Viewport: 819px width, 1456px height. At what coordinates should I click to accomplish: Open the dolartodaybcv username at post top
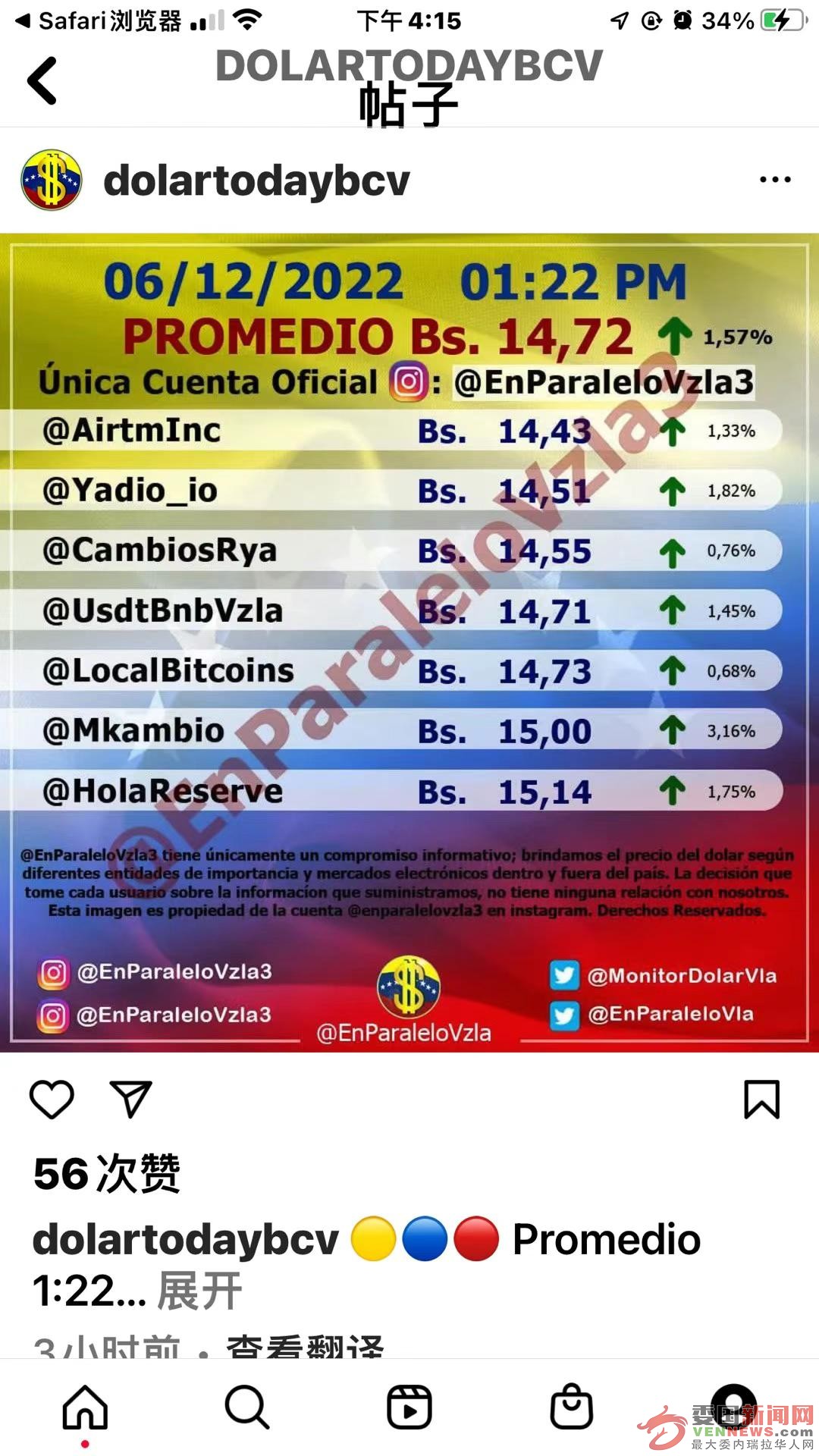(x=256, y=180)
